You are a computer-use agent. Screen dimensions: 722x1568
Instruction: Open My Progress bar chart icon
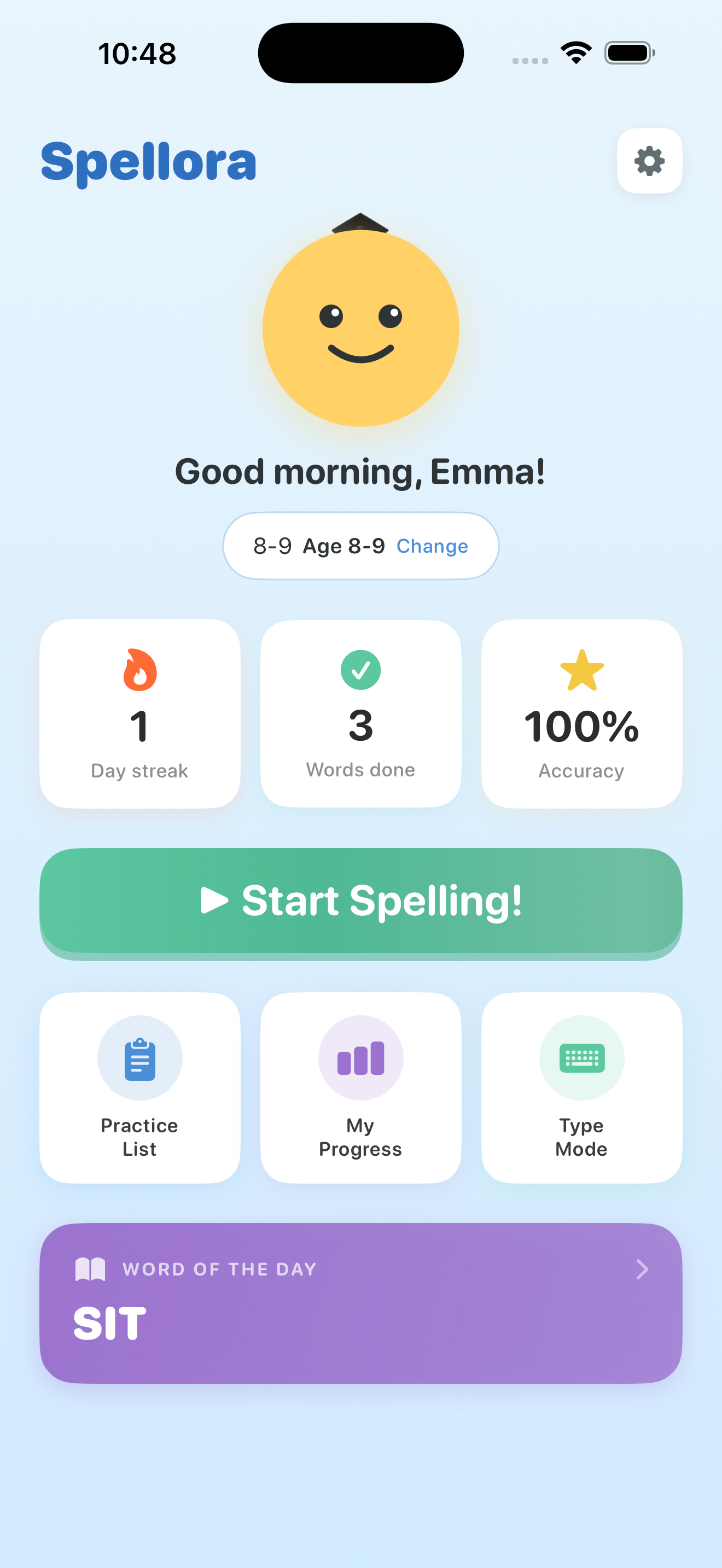tap(360, 1058)
